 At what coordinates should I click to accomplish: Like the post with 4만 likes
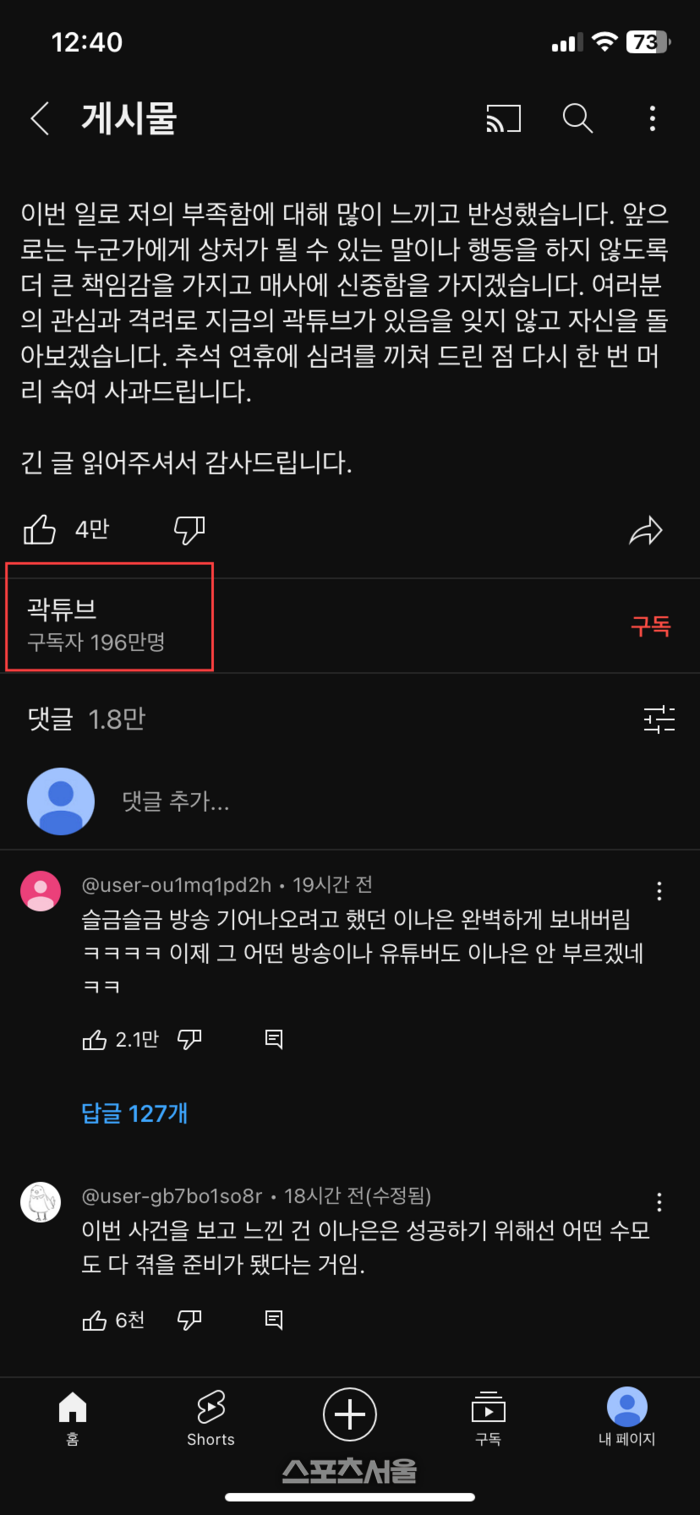coord(40,530)
